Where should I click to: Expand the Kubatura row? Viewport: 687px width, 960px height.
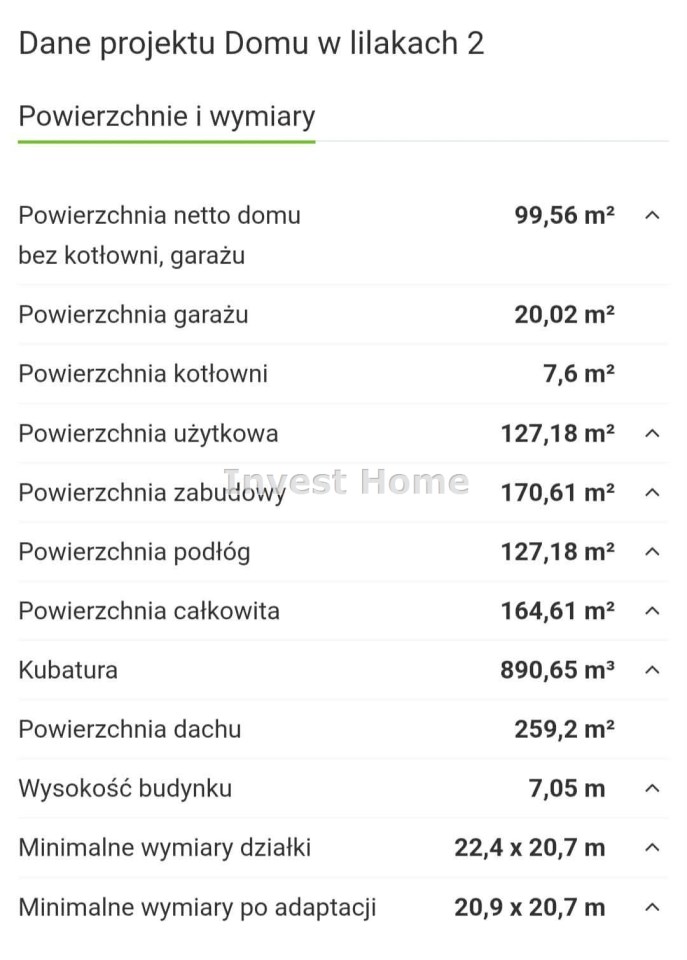click(653, 669)
